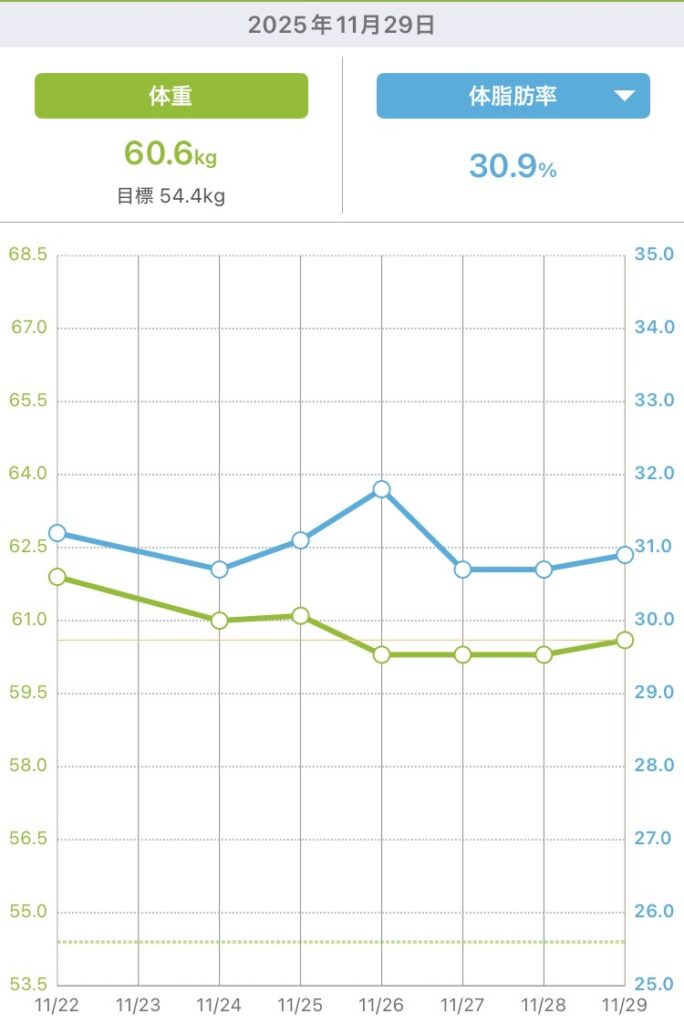
Task: Tap the green 体重 button
Action: [x=171, y=96]
